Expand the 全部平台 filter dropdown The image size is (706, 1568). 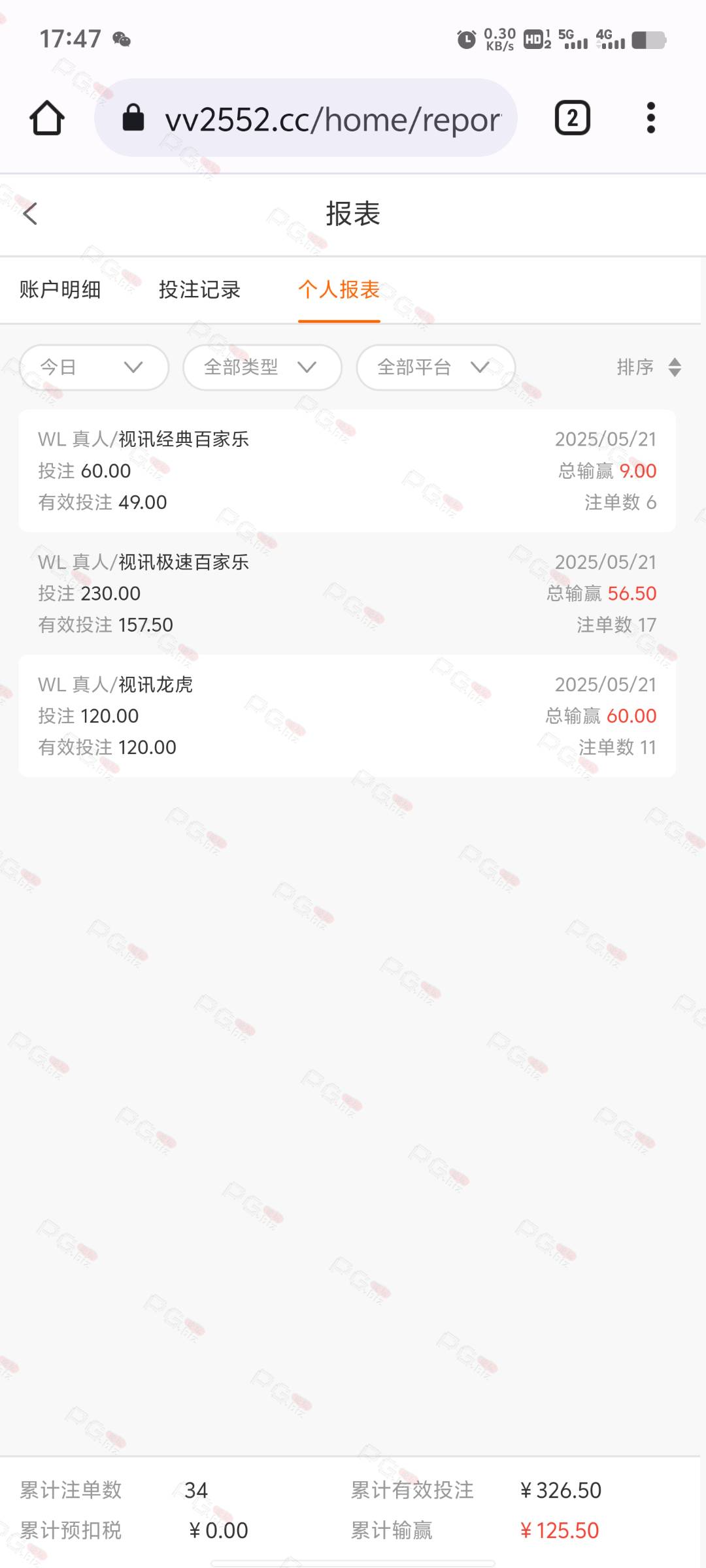(435, 367)
